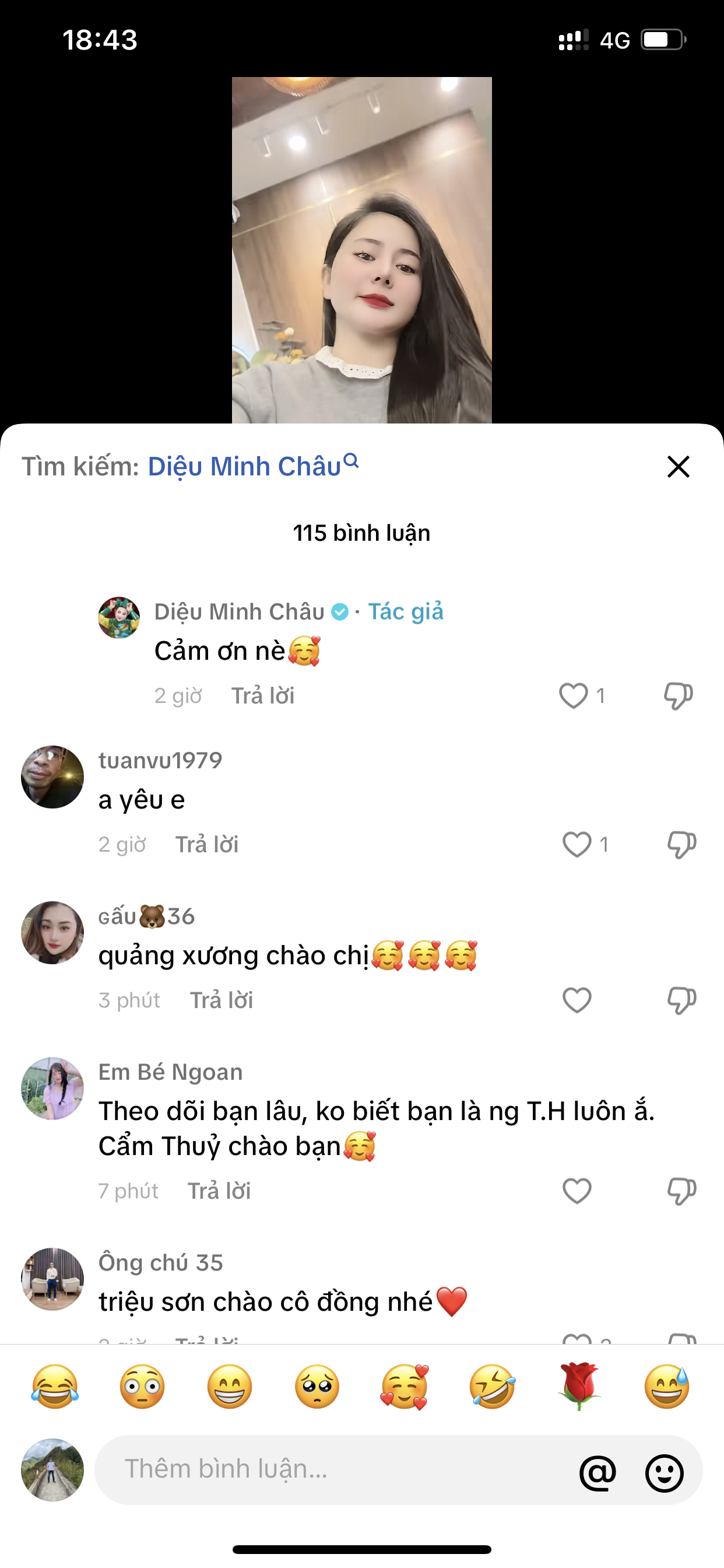
Task: Open Ông chú 35's profile picture
Action: click(52, 1279)
